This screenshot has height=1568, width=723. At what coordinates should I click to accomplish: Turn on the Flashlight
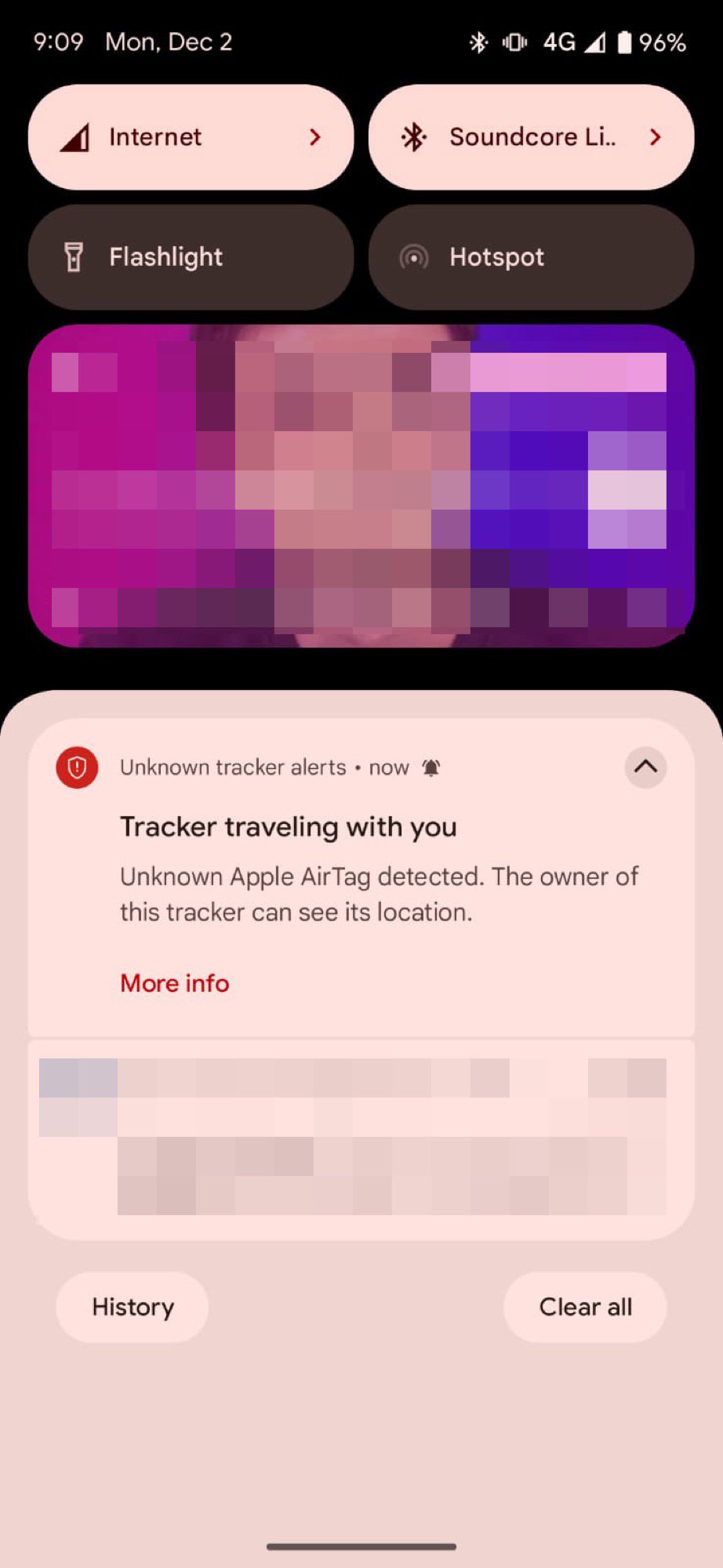191,257
